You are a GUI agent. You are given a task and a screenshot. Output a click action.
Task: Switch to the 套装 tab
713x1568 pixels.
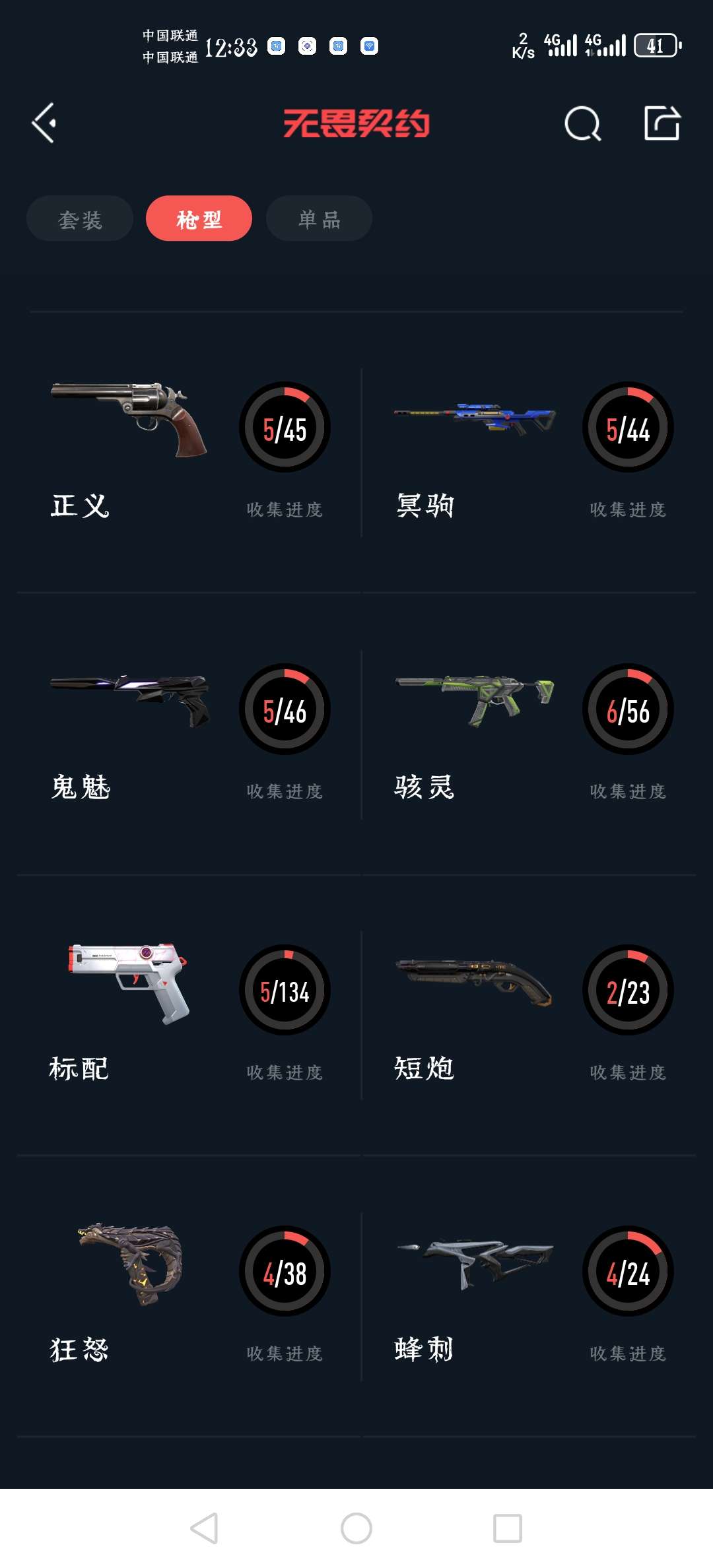[x=80, y=218]
